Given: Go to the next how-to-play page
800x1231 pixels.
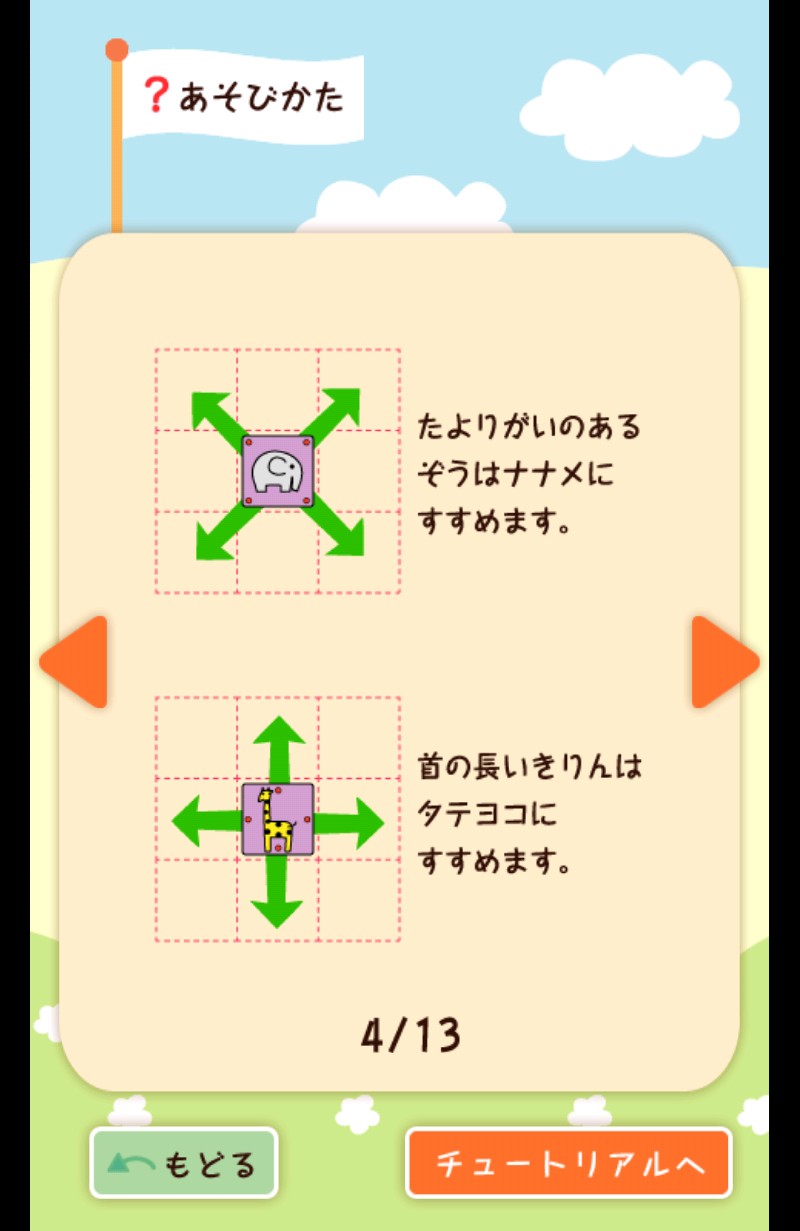Looking at the screenshot, I should 725,662.
